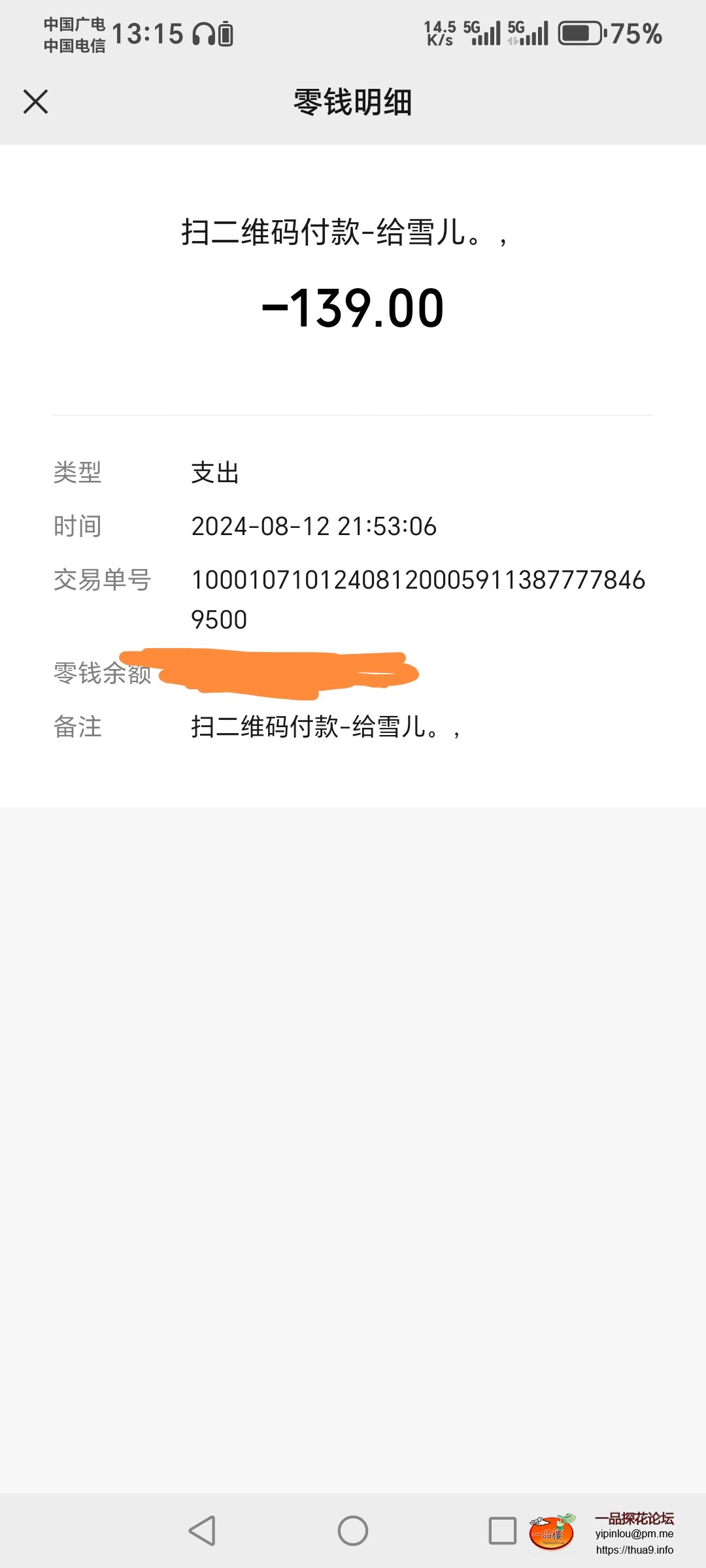The width and height of the screenshot is (706, 1568).
Task: Tap the timestamp 2024-08-12 21:53:06
Action: tap(314, 525)
